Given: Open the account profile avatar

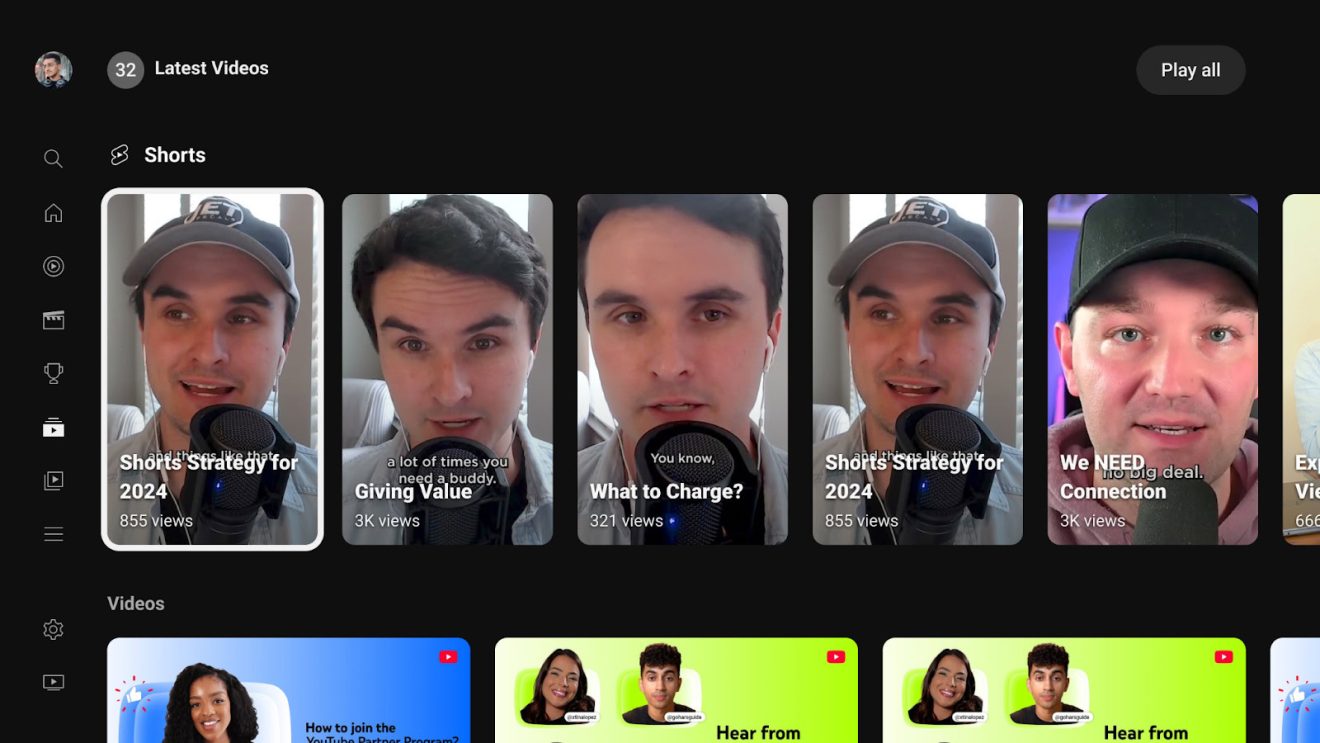Looking at the screenshot, I should pyautogui.click(x=53, y=70).
